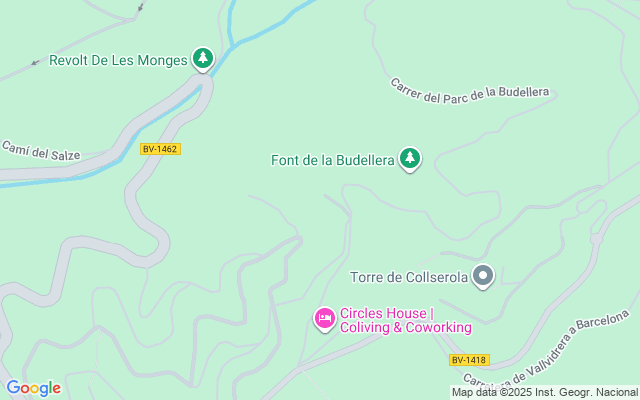This screenshot has width=640, height=400.
Task: Select the Font de la Budellera marker
Action: (409, 158)
